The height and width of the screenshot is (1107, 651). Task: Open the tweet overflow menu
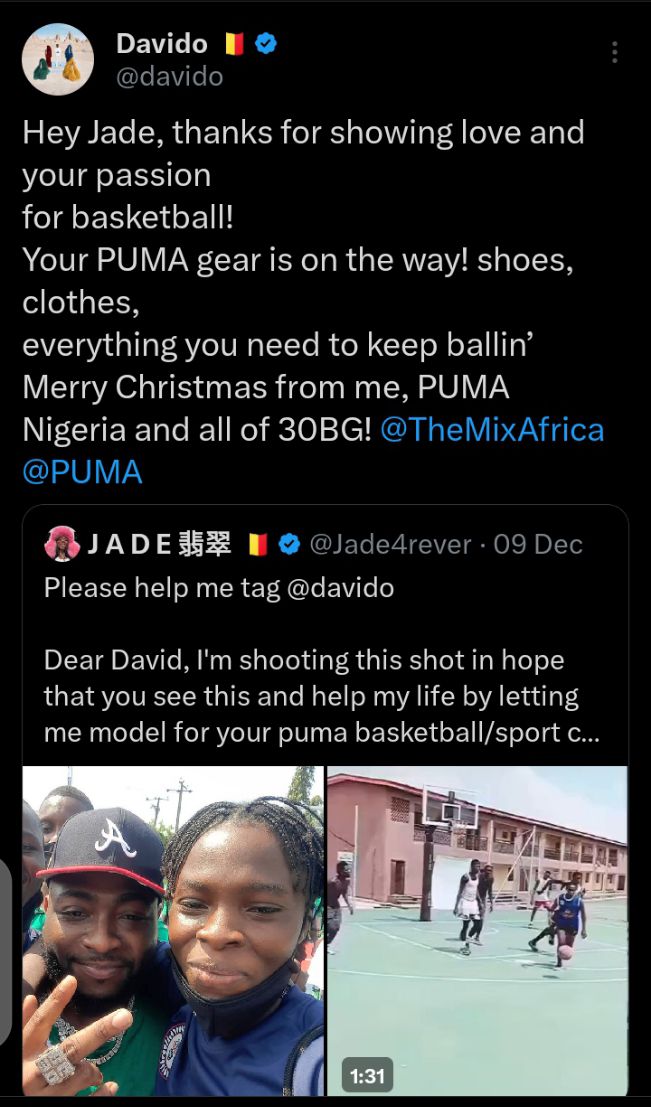(614, 52)
